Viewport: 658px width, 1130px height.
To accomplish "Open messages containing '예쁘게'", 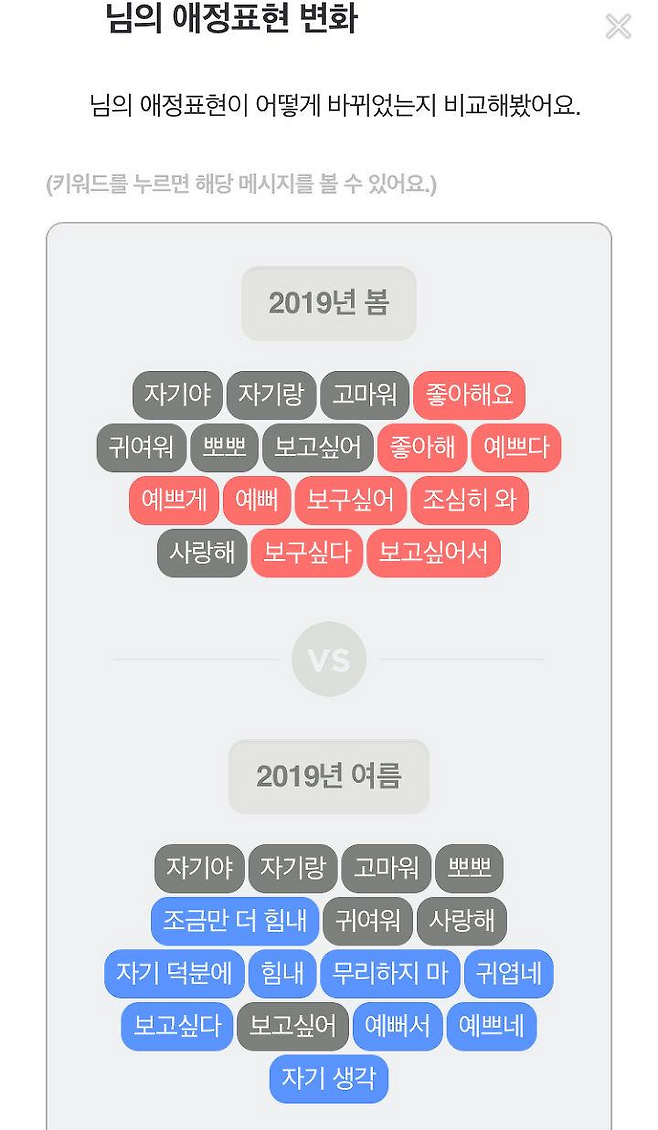I will (x=174, y=500).
